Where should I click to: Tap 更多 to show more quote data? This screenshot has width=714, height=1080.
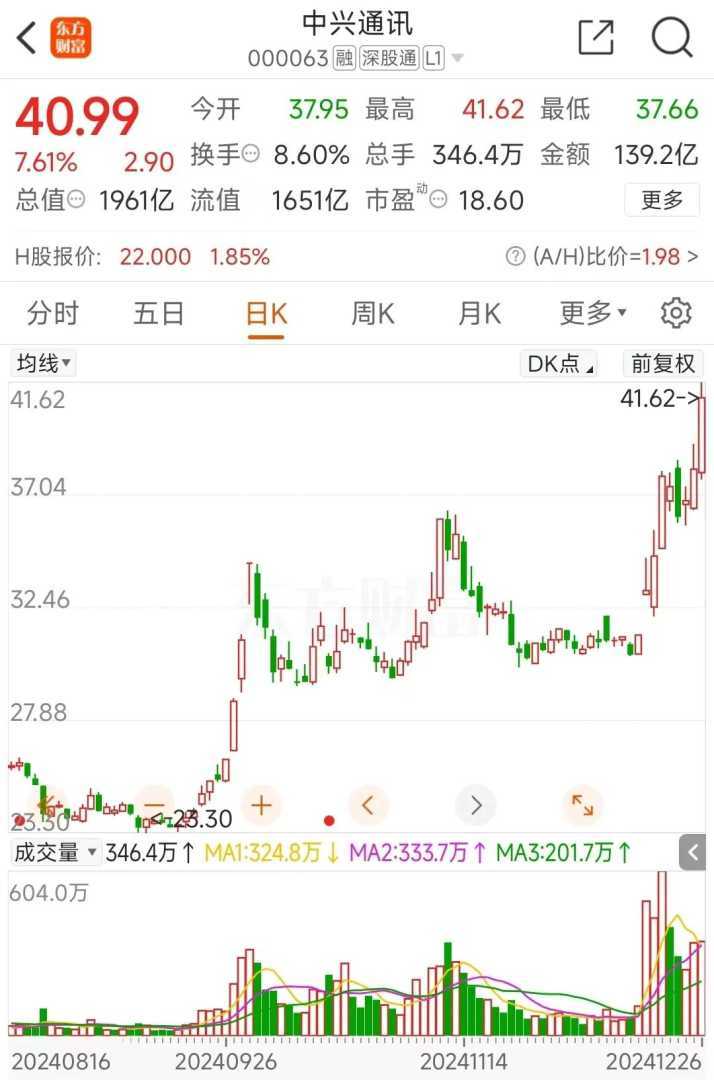click(x=662, y=200)
